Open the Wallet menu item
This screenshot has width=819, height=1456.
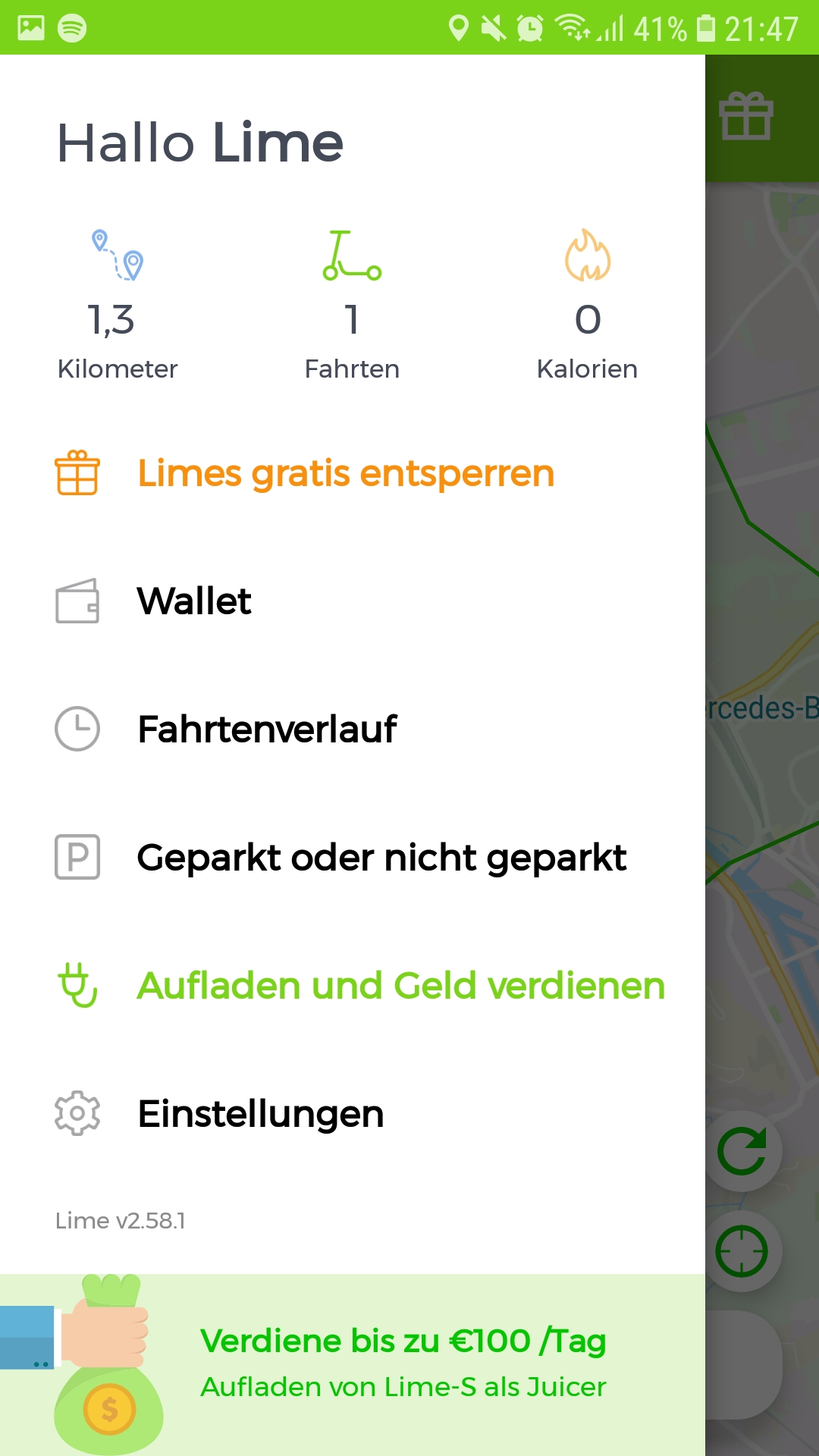click(x=194, y=602)
